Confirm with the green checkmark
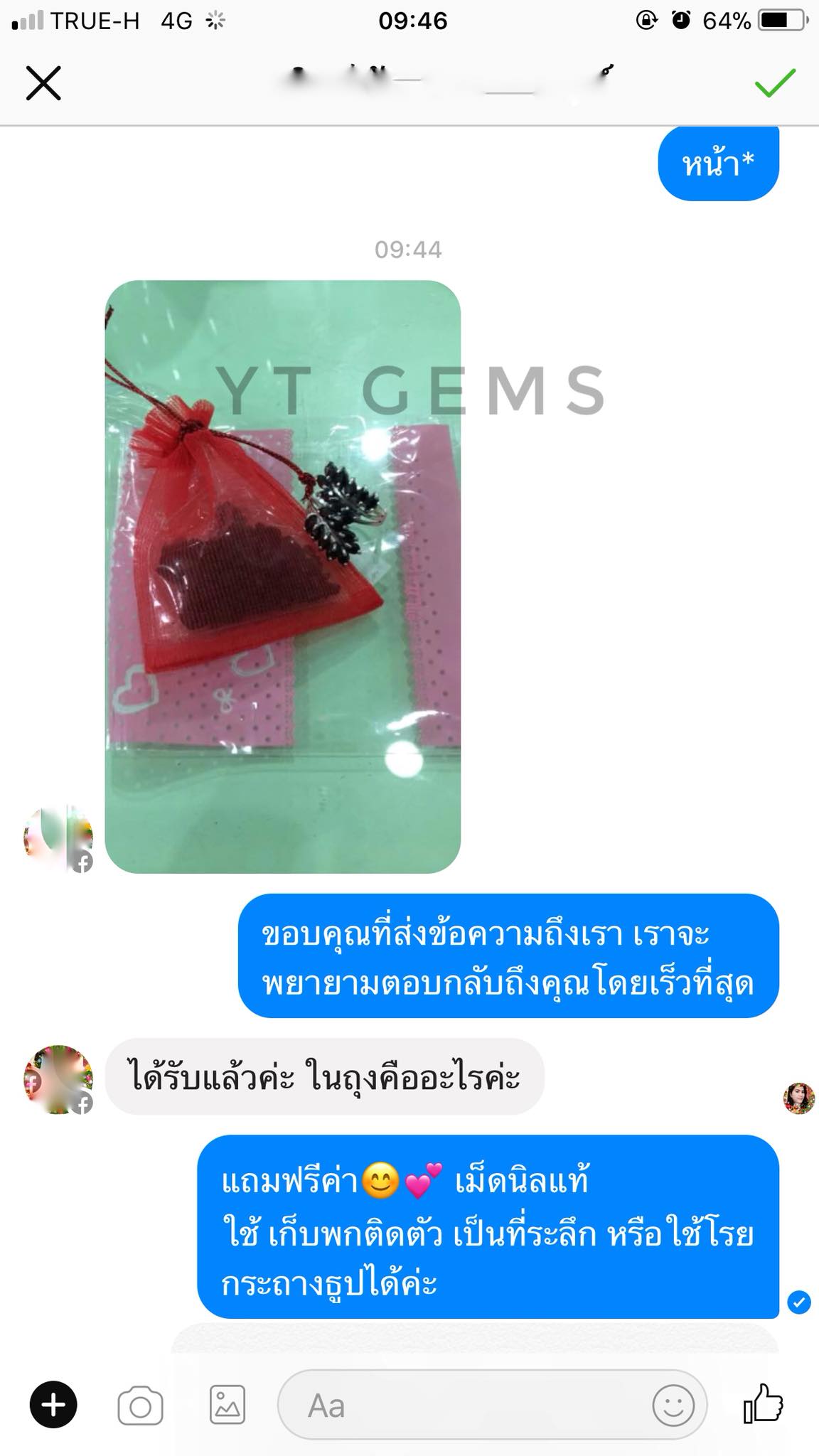The height and width of the screenshot is (1456, 819). (x=774, y=83)
